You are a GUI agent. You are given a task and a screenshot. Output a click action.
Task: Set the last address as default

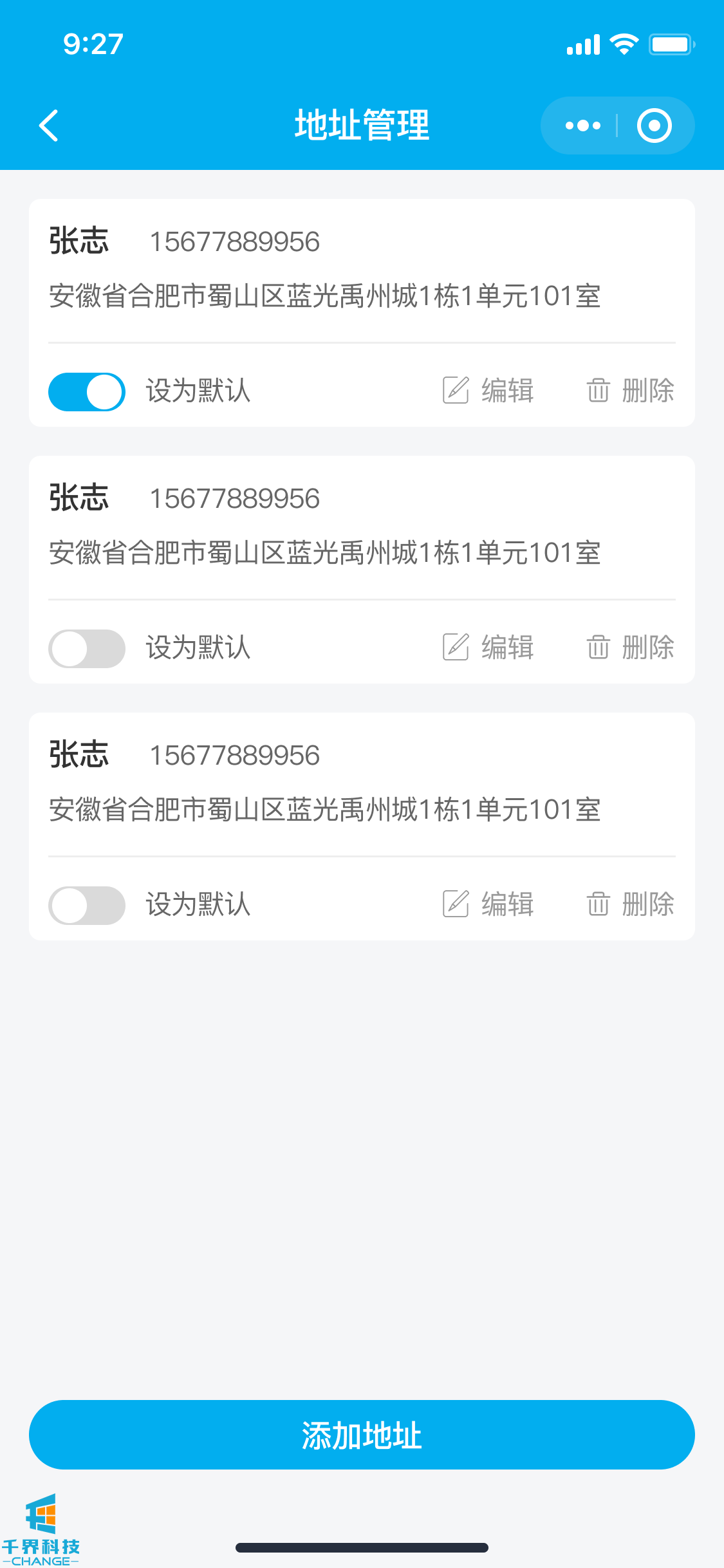coord(87,905)
